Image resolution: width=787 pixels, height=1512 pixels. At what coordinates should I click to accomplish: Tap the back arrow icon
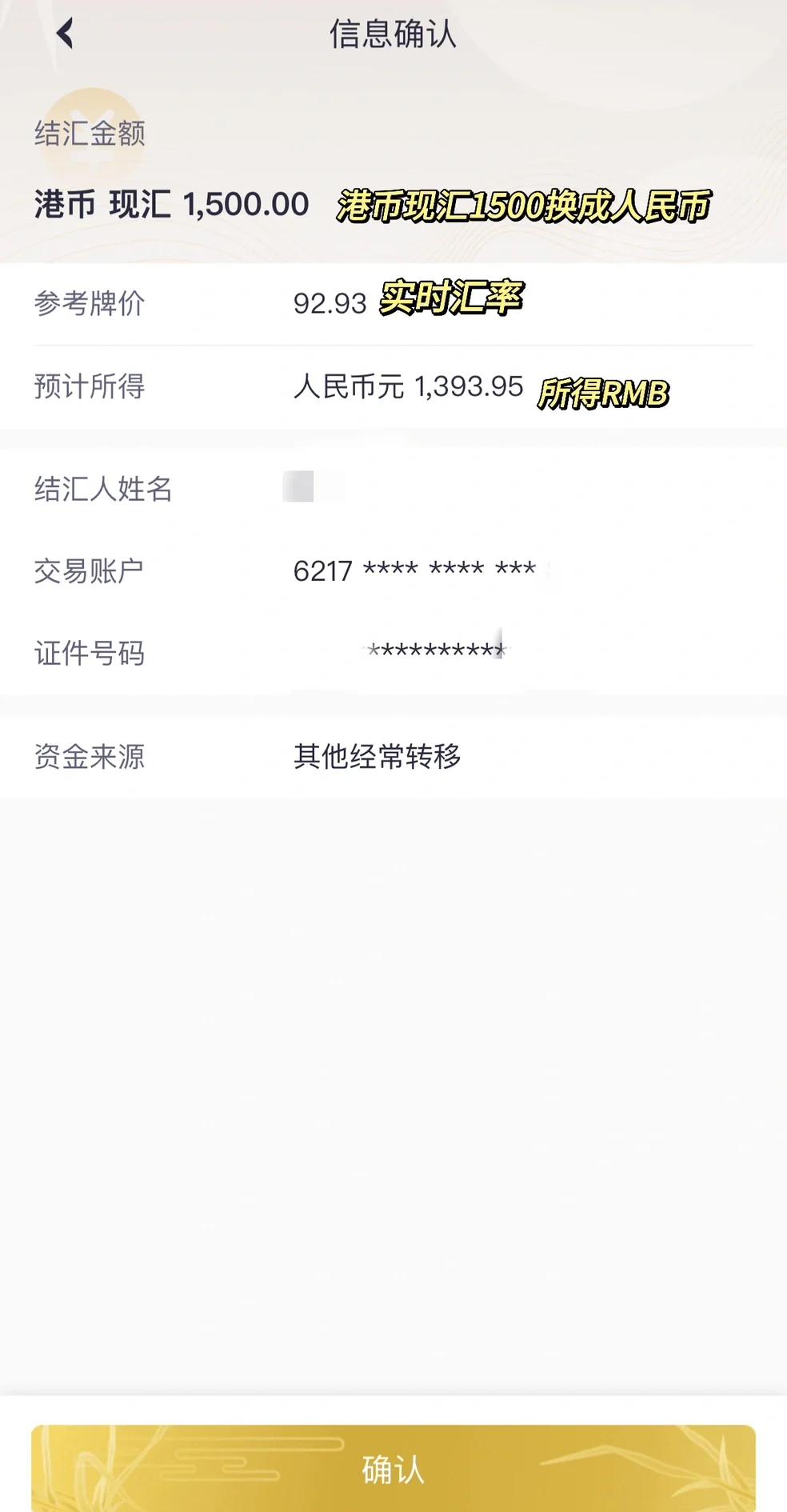(63, 34)
